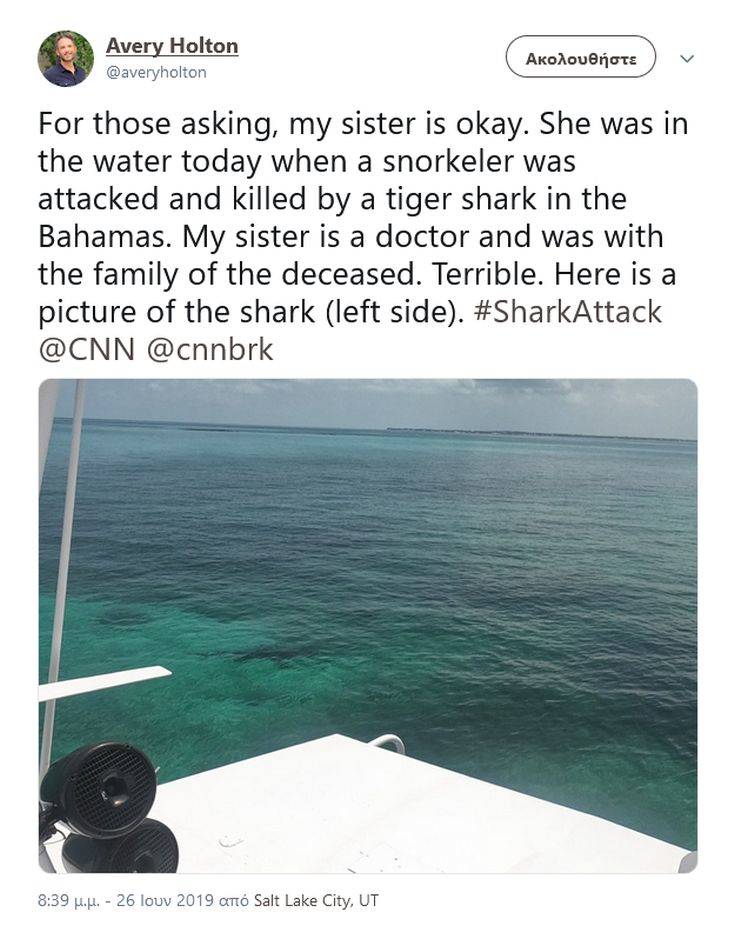Open Avery Holton's profile picture

[x=66, y=59]
